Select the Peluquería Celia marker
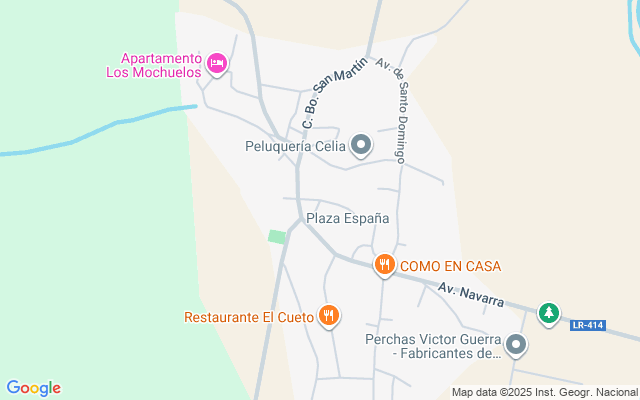Screen dimensions: 640x400 tap(361, 146)
